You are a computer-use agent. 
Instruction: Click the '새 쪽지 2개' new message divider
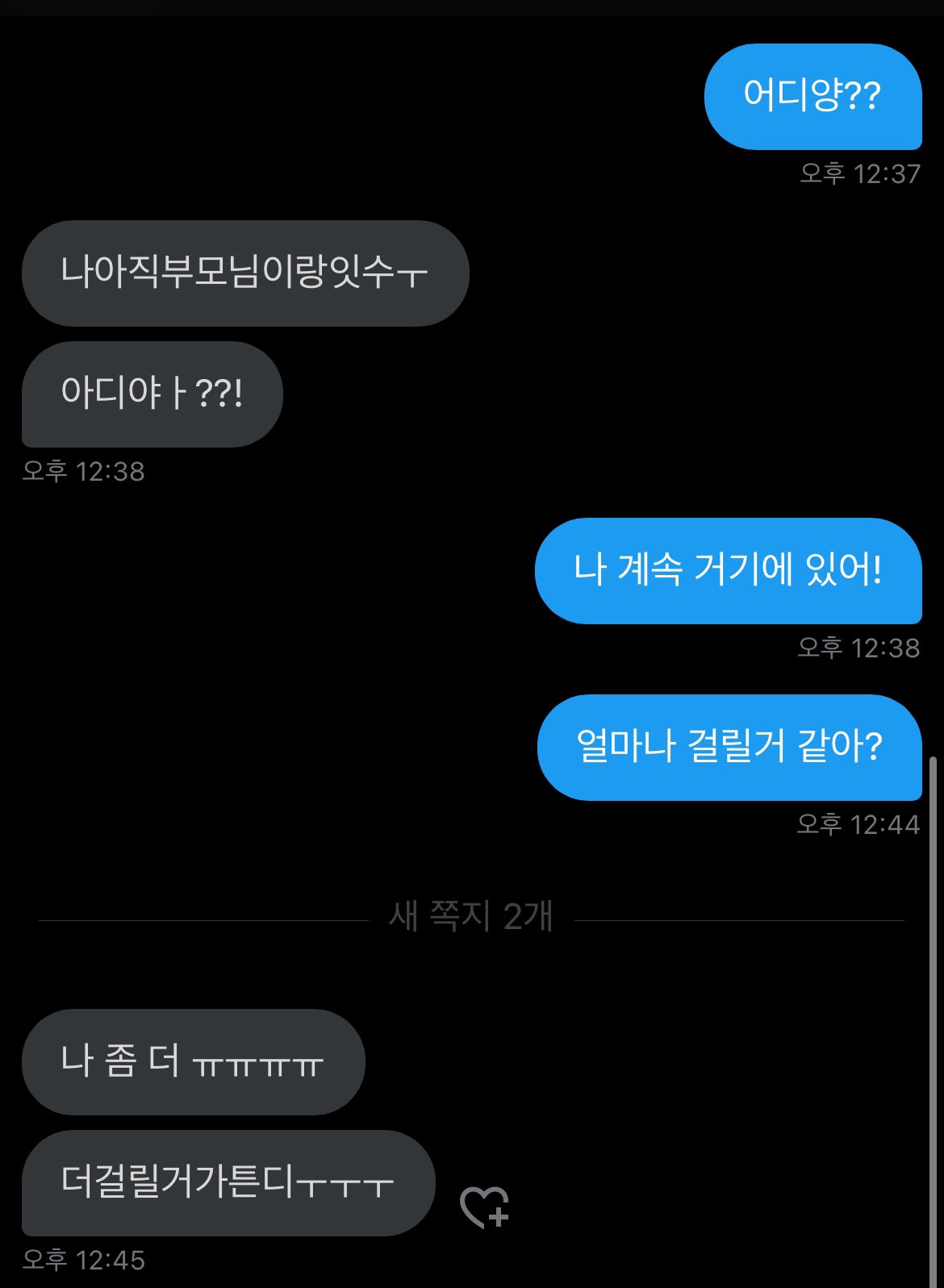click(472, 916)
